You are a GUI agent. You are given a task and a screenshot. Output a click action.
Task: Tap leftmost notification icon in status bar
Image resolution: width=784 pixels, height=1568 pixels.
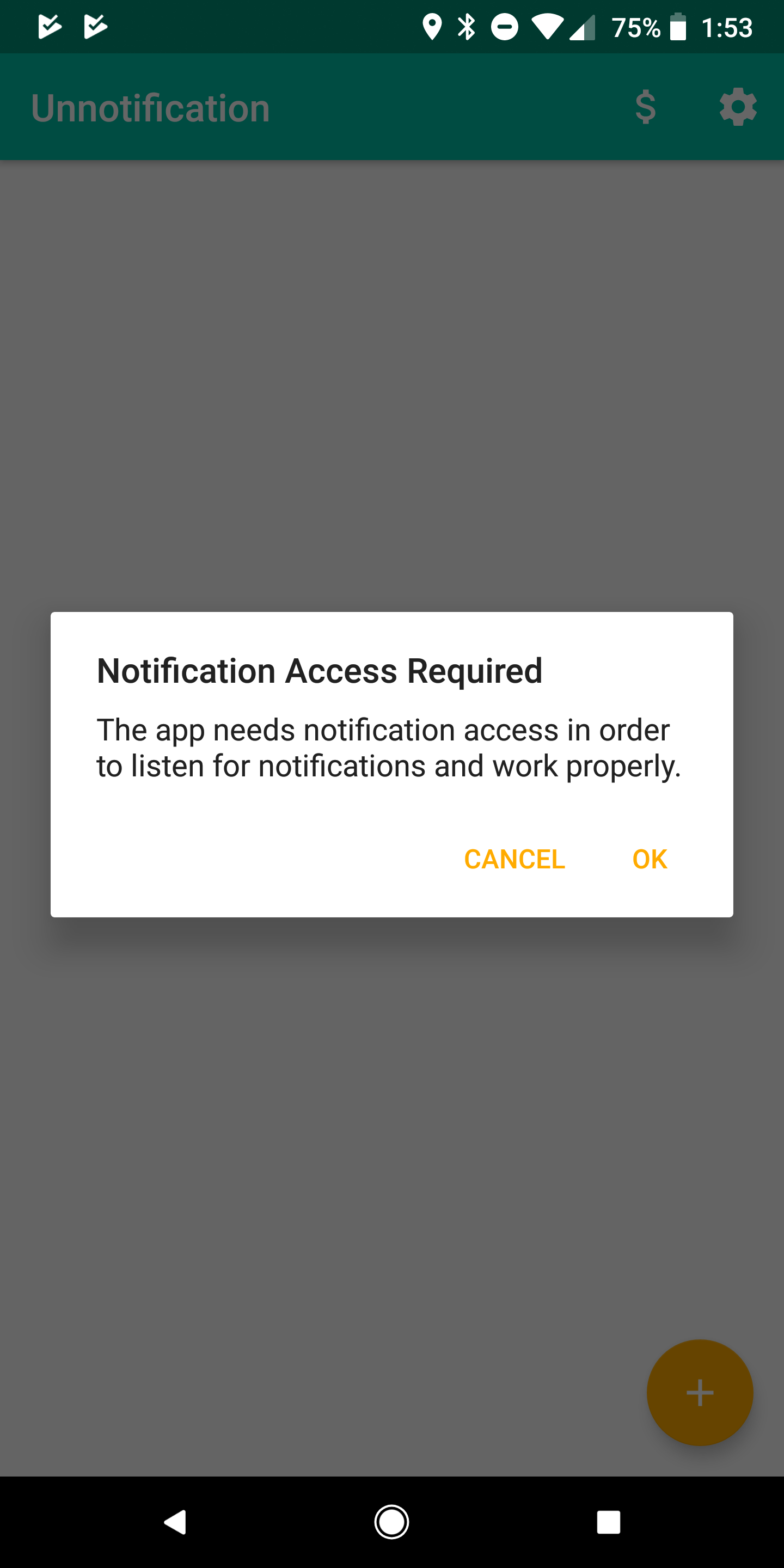click(50, 26)
